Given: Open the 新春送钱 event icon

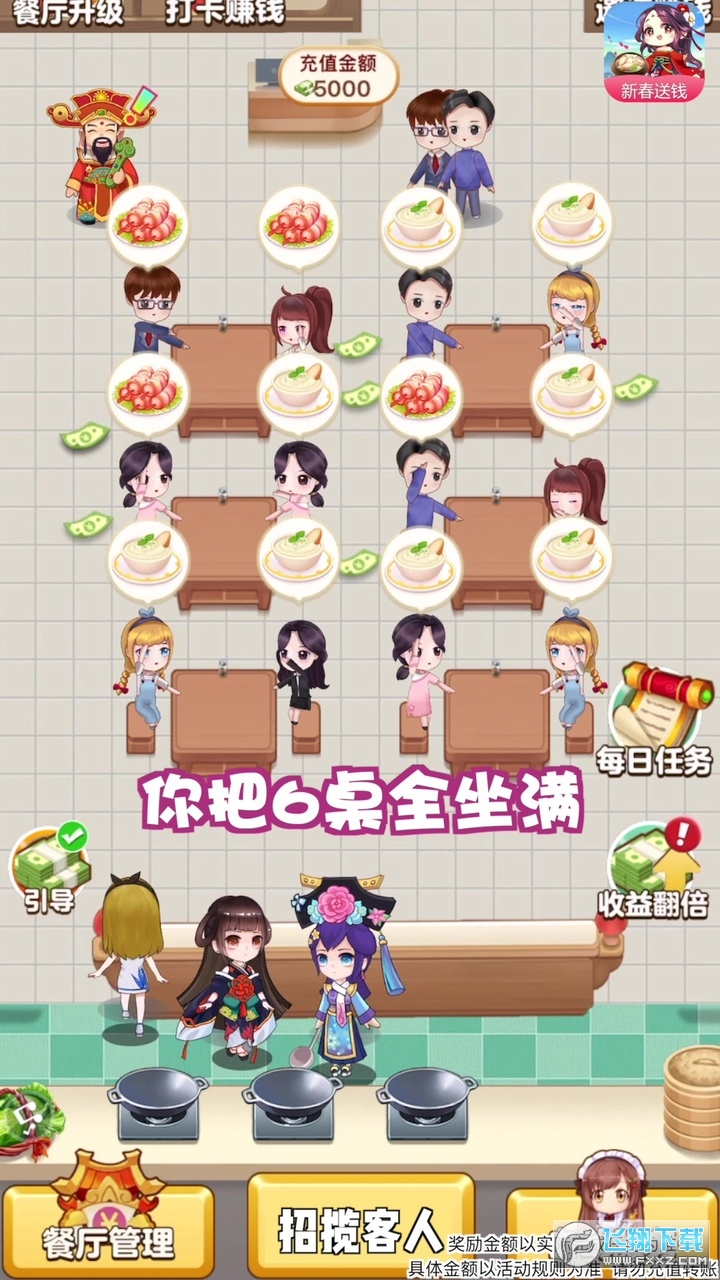Looking at the screenshot, I should [653, 45].
